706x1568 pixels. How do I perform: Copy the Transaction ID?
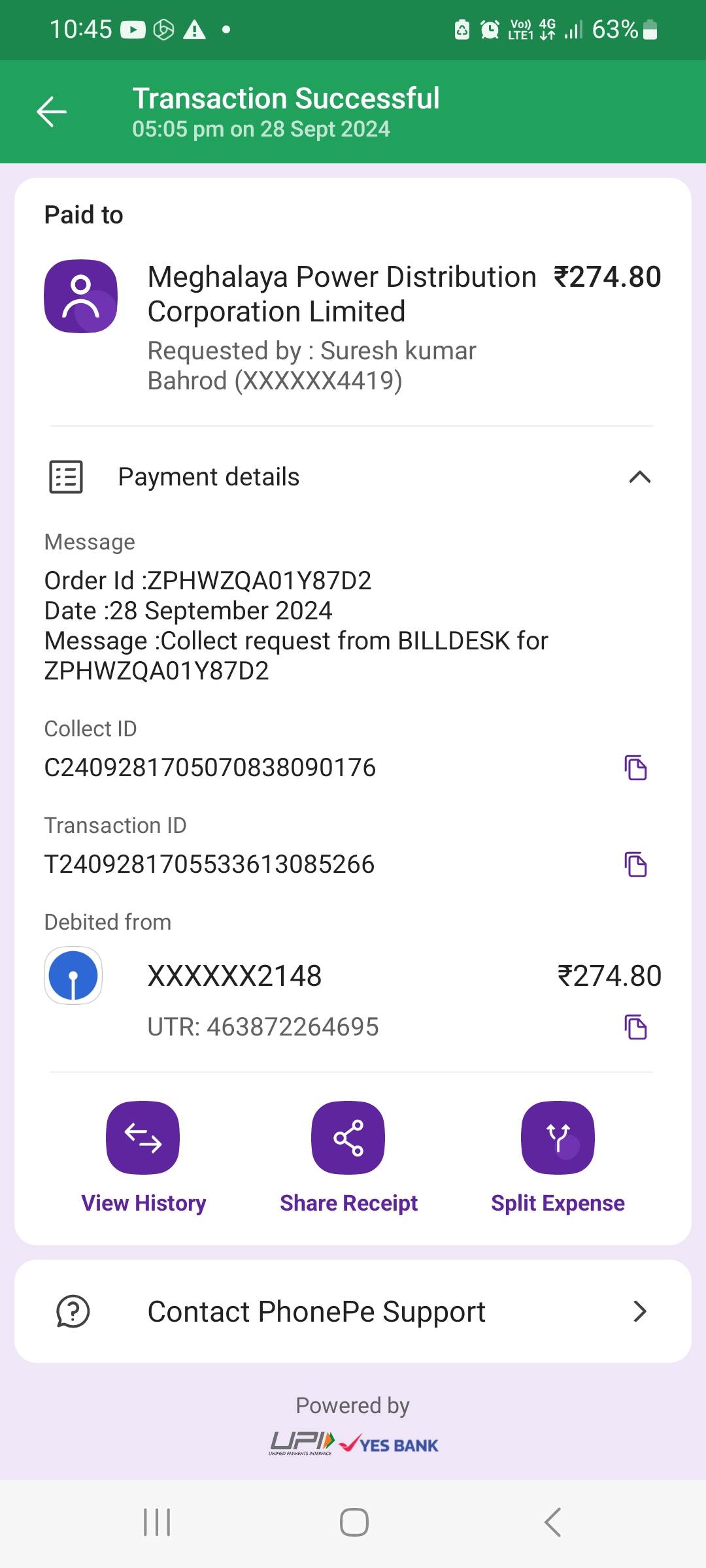(635, 864)
